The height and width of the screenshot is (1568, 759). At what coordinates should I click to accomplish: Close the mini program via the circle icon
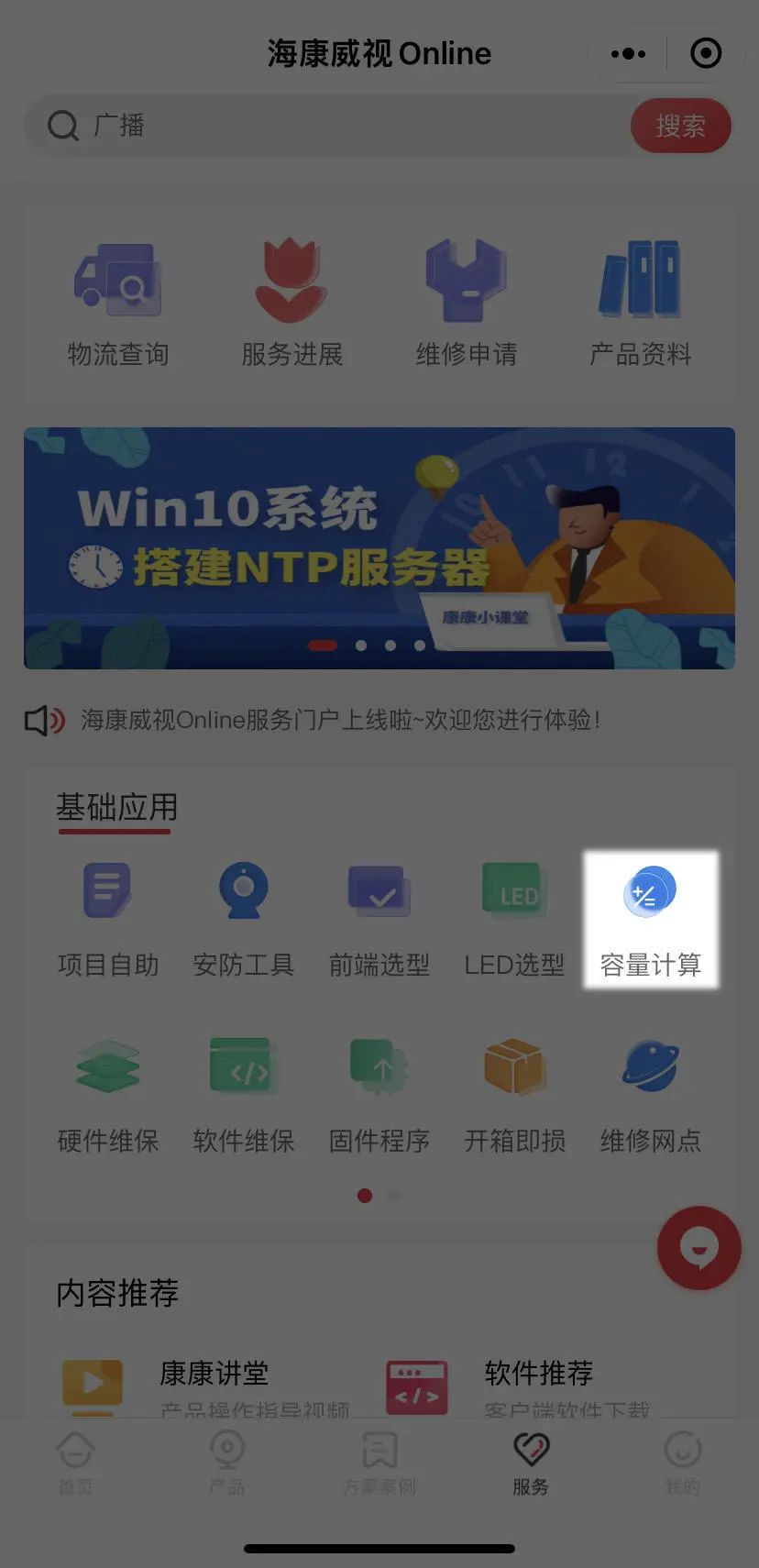(706, 54)
